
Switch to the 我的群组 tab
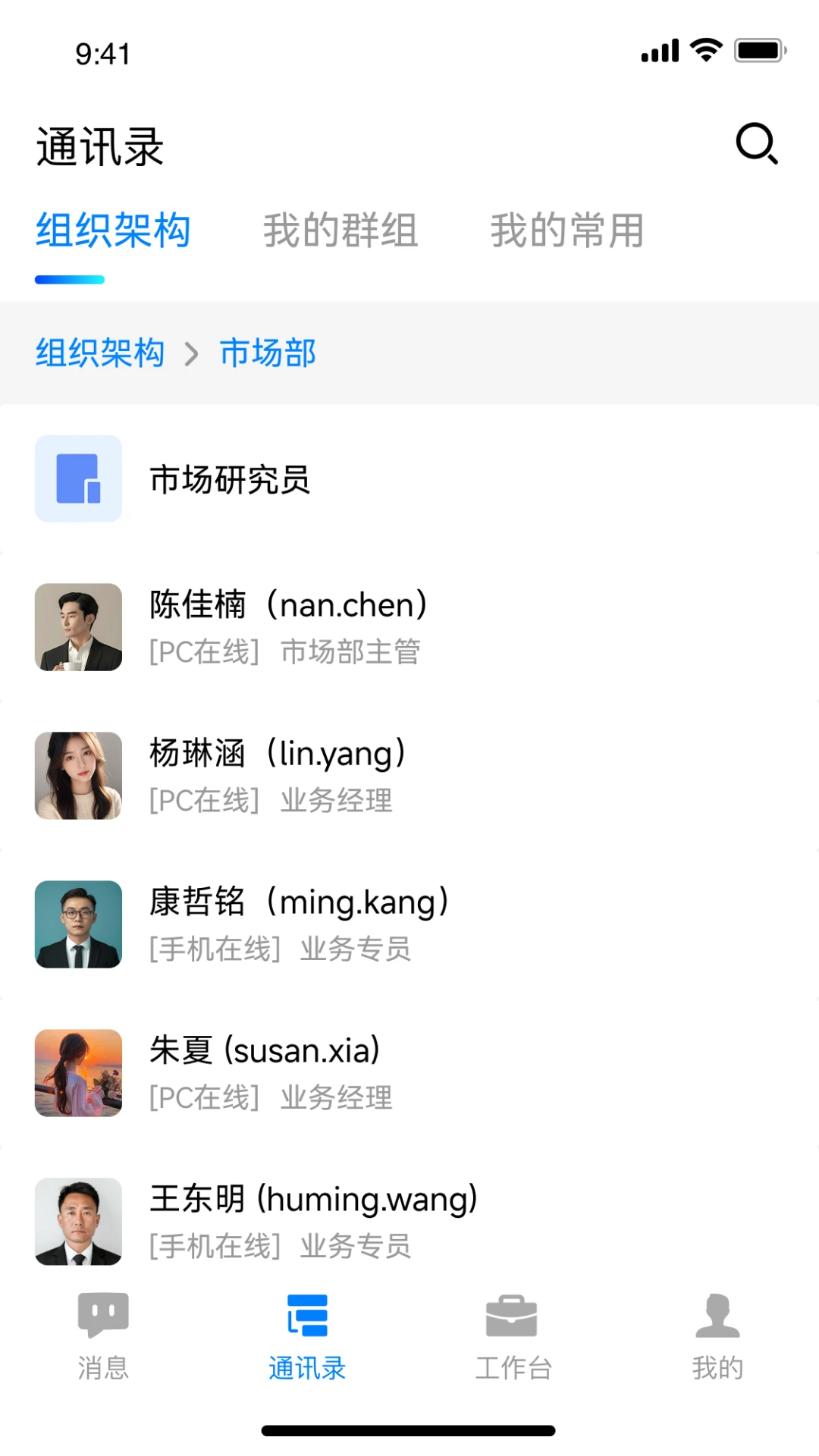tap(340, 231)
